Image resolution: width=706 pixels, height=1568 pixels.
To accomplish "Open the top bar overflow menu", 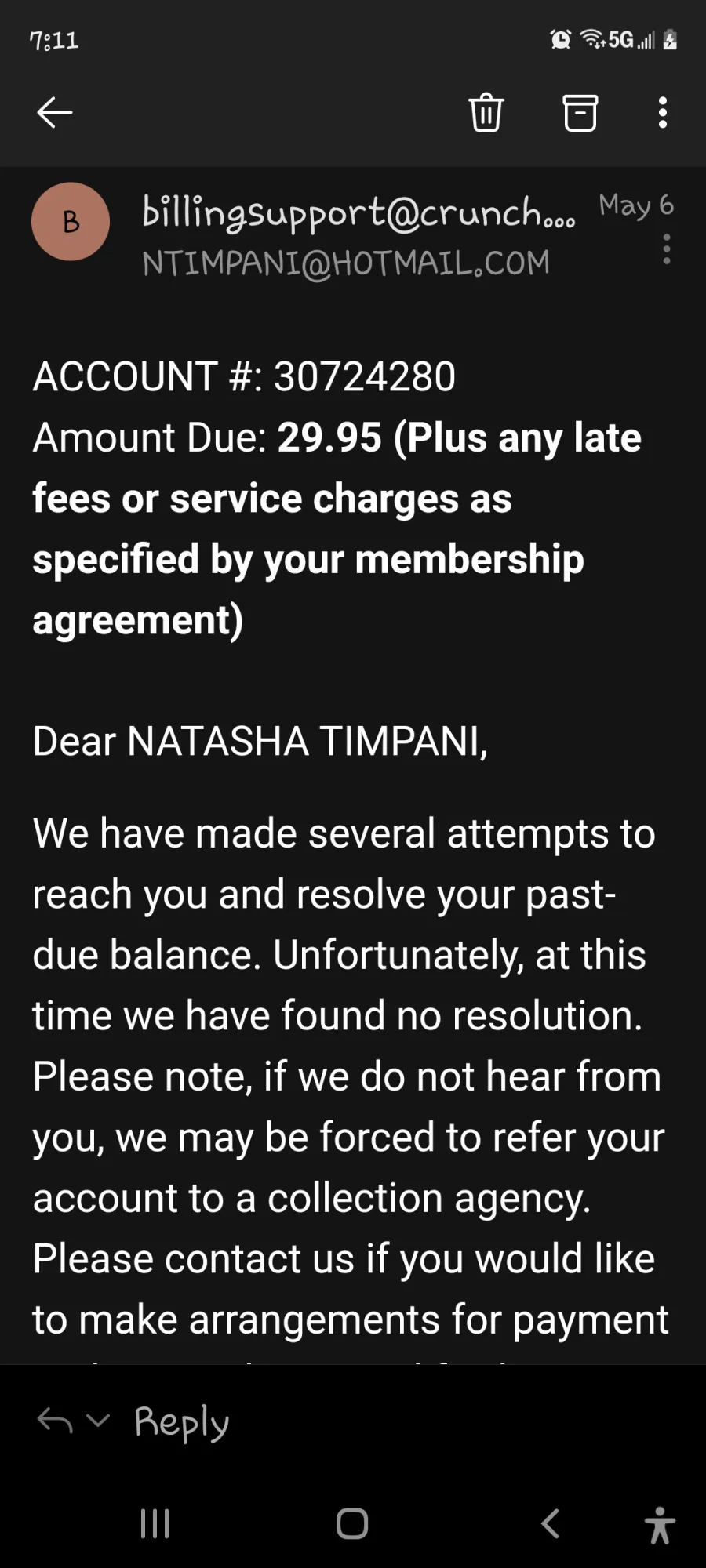I will coord(663,113).
